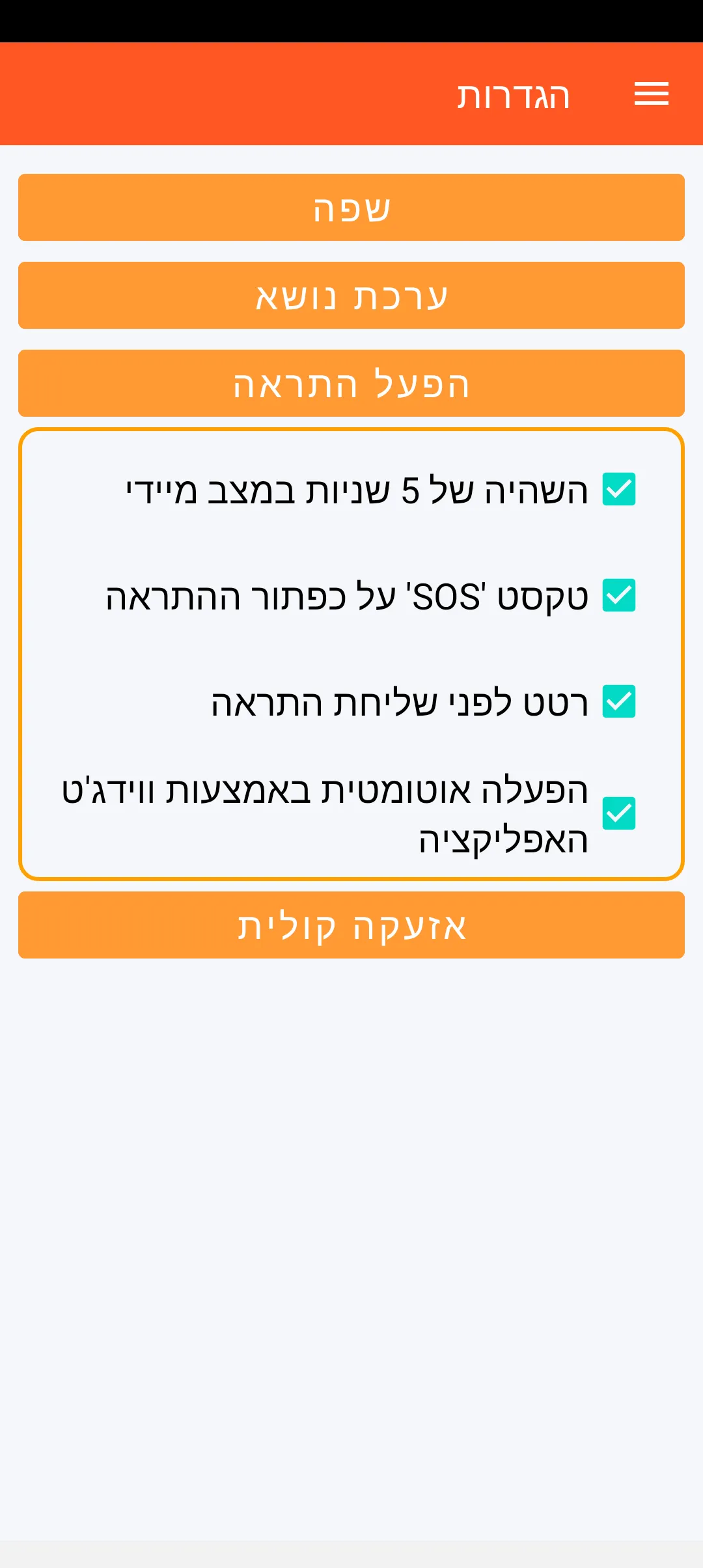This screenshot has width=703, height=1568.
Task: Open the ערכת נושא theme setting
Action: click(351, 296)
